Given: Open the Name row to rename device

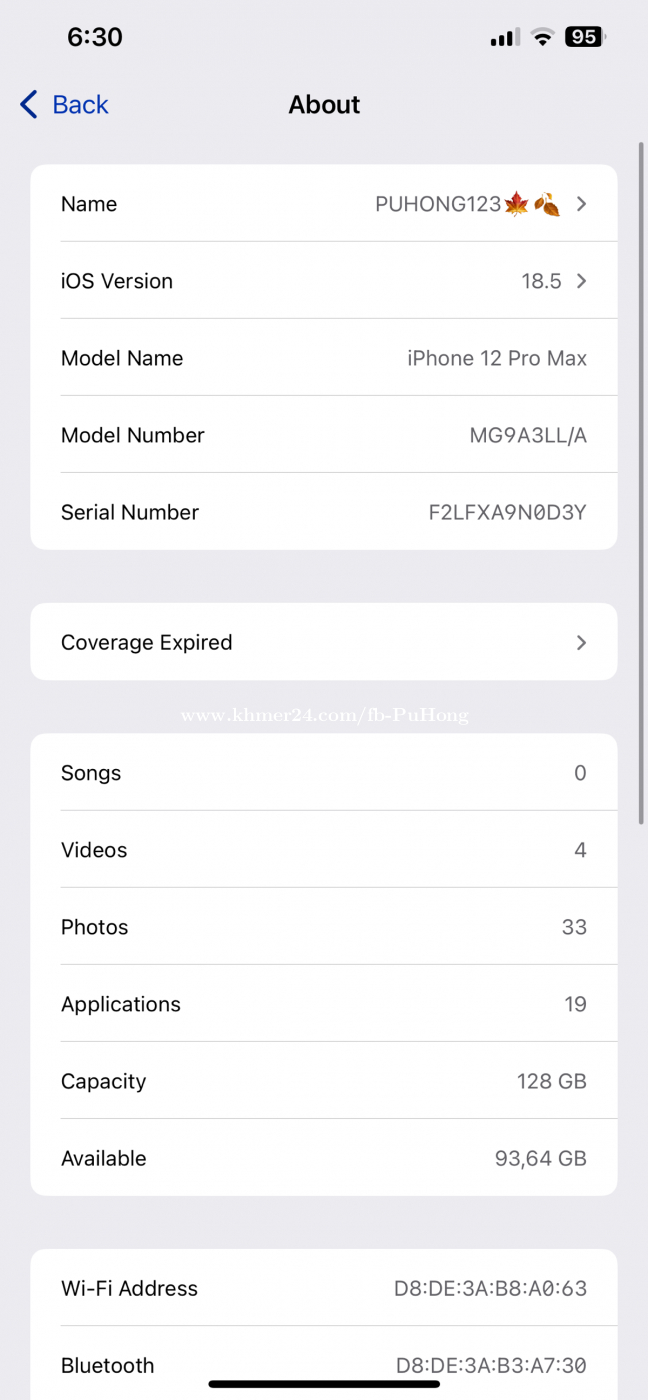Looking at the screenshot, I should [x=324, y=204].
